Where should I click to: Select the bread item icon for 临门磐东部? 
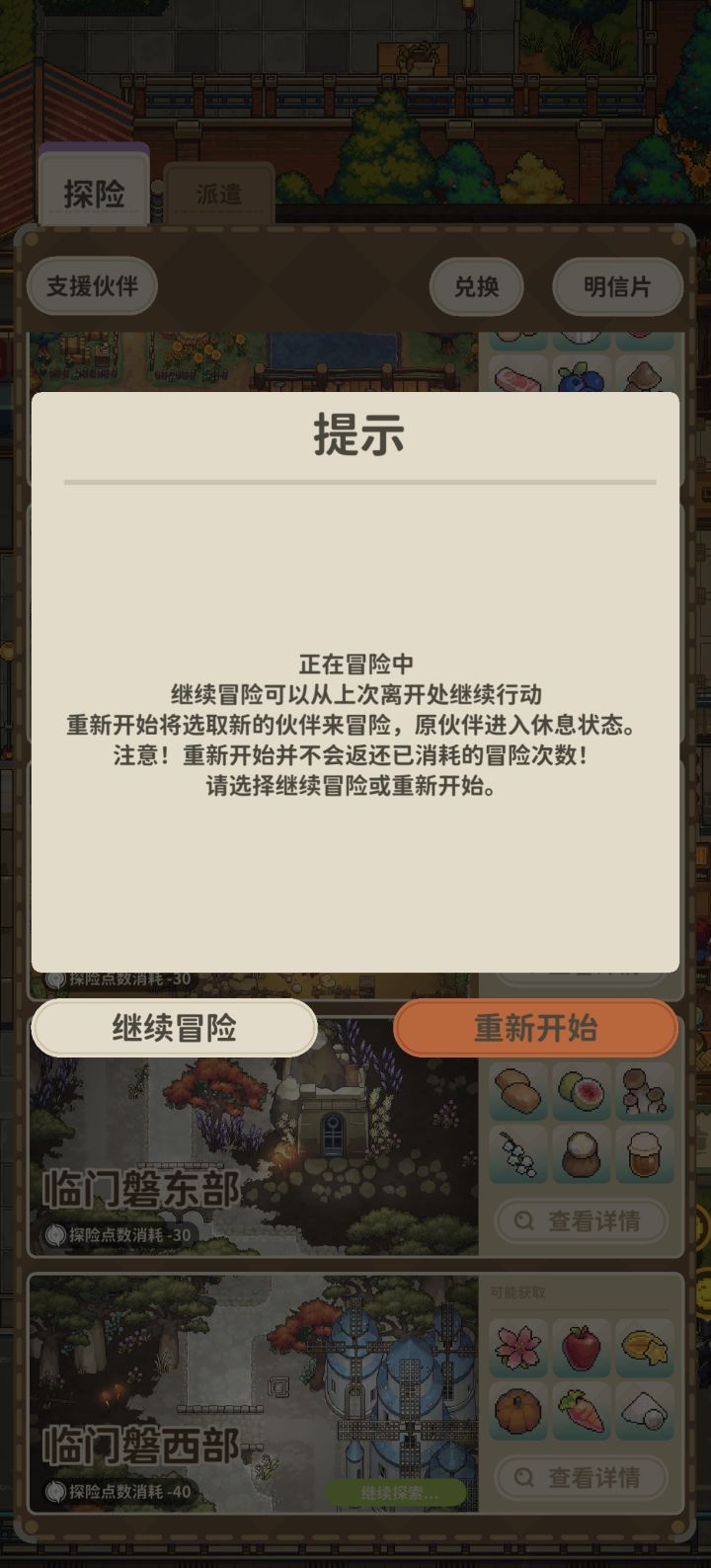[516, 1094]
